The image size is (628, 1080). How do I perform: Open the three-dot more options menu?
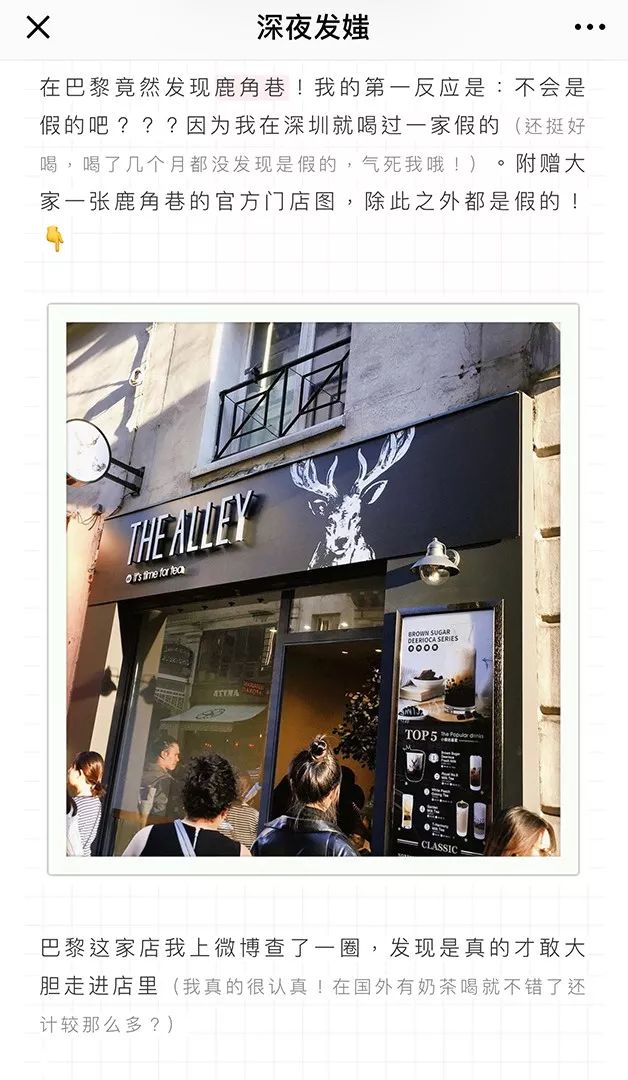(590, 28)
